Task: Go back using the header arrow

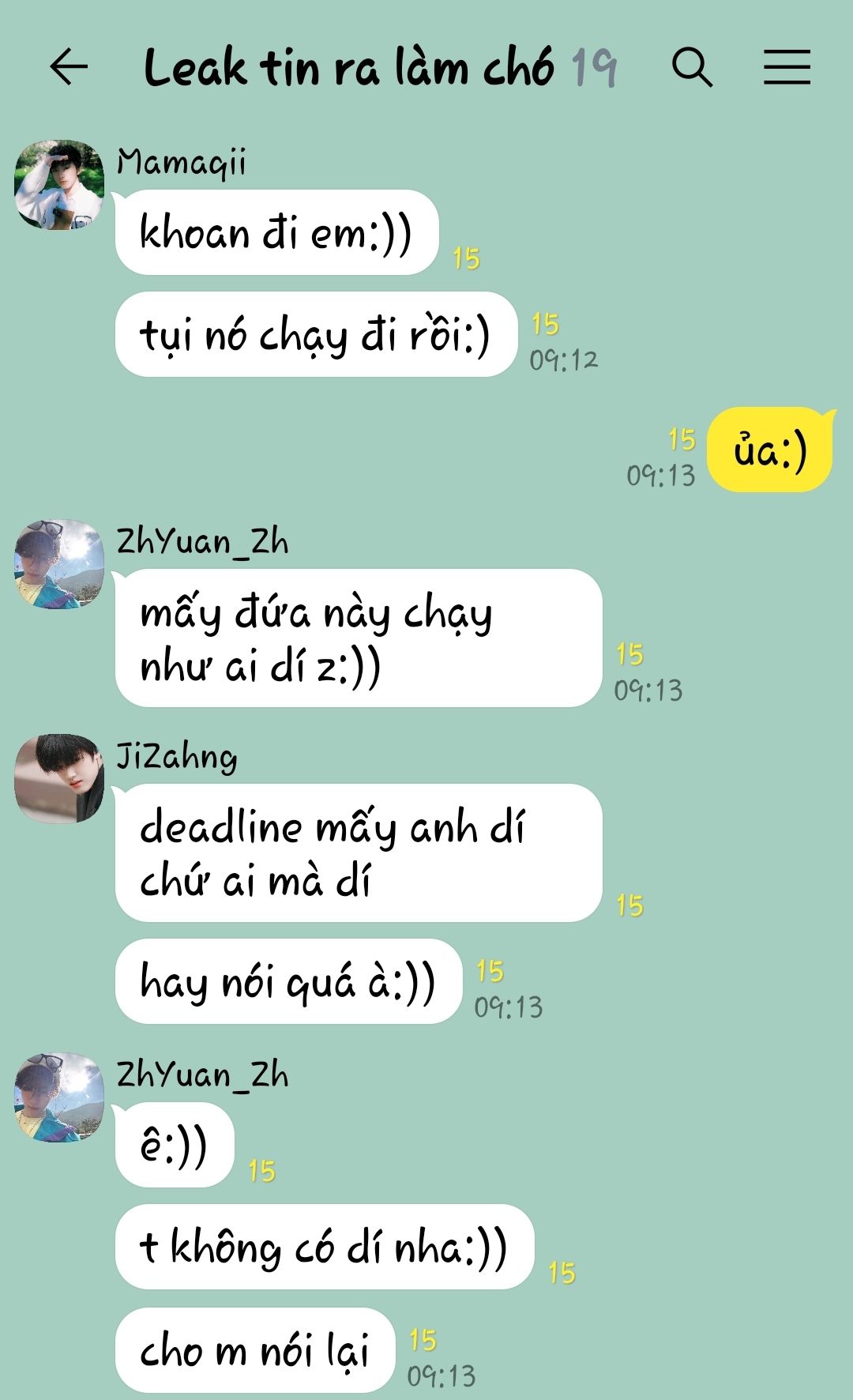Action: (69, 66)
